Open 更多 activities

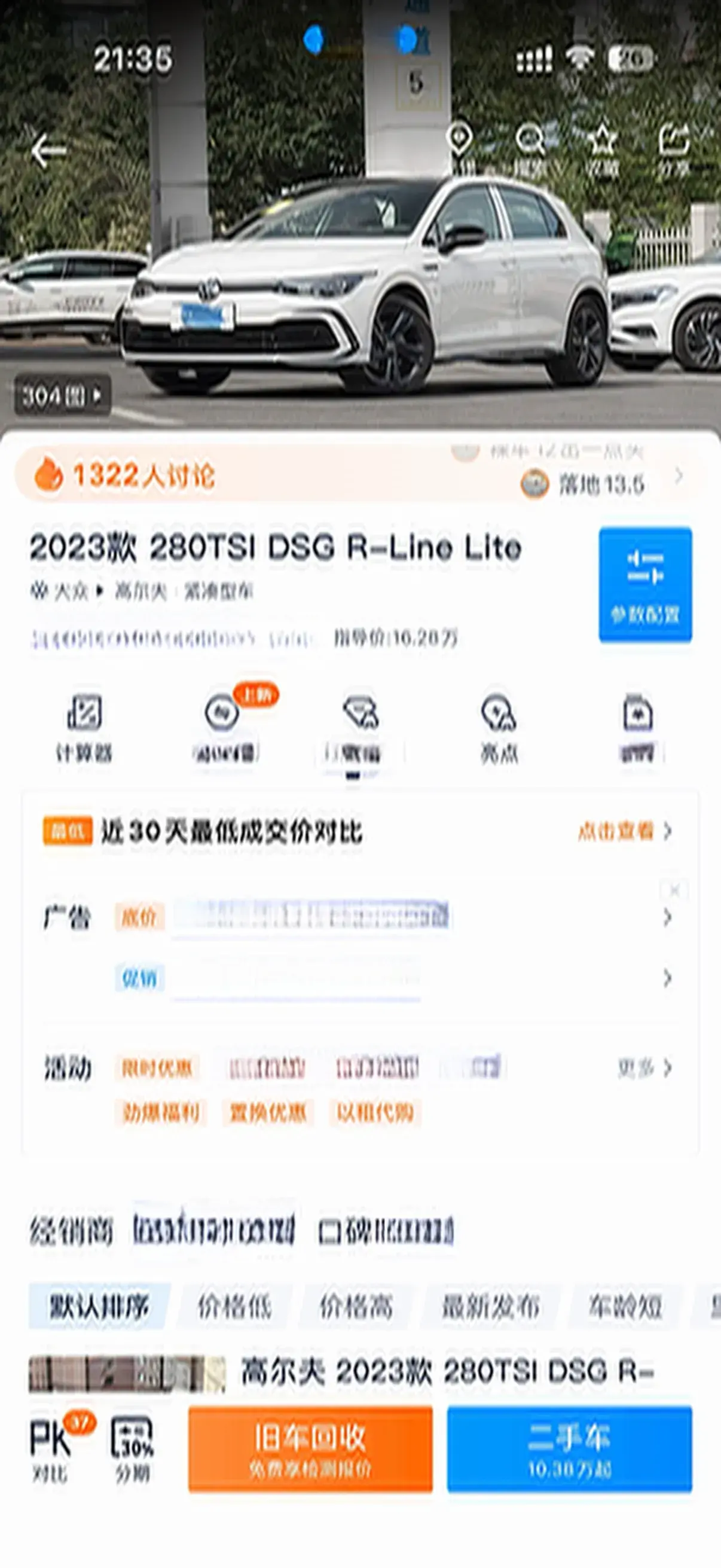tap(644, 1067)
